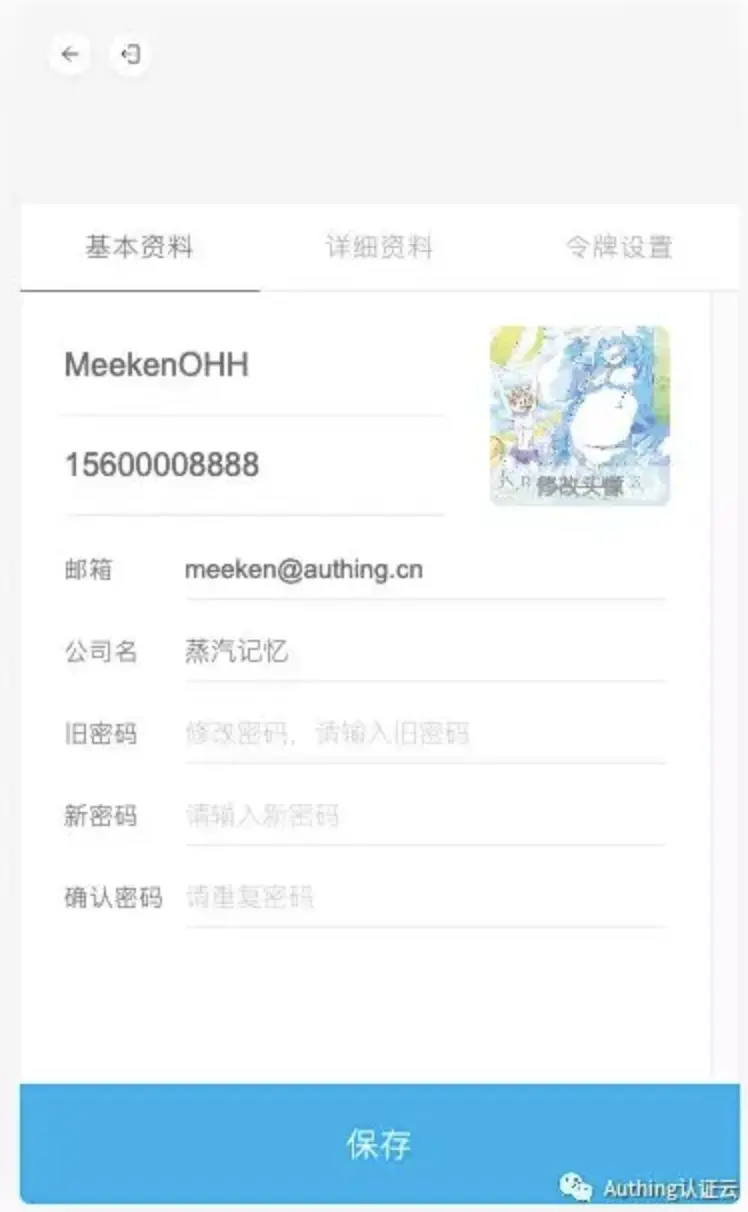Focus the 邮箱 email field
748x1212 pixels.
click(x=424, y=570)
